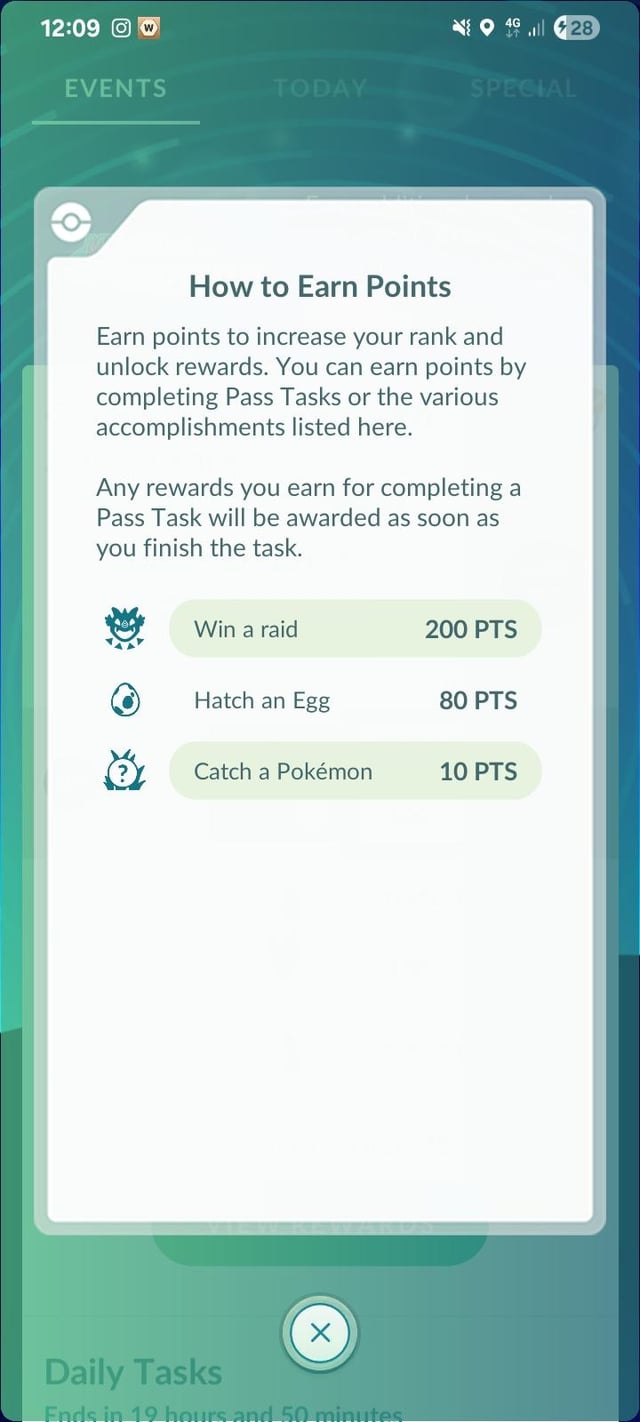The image size is (640, 1422).
Task: Close the How to Earn Points dialog
Action: tap(320, 1332)
